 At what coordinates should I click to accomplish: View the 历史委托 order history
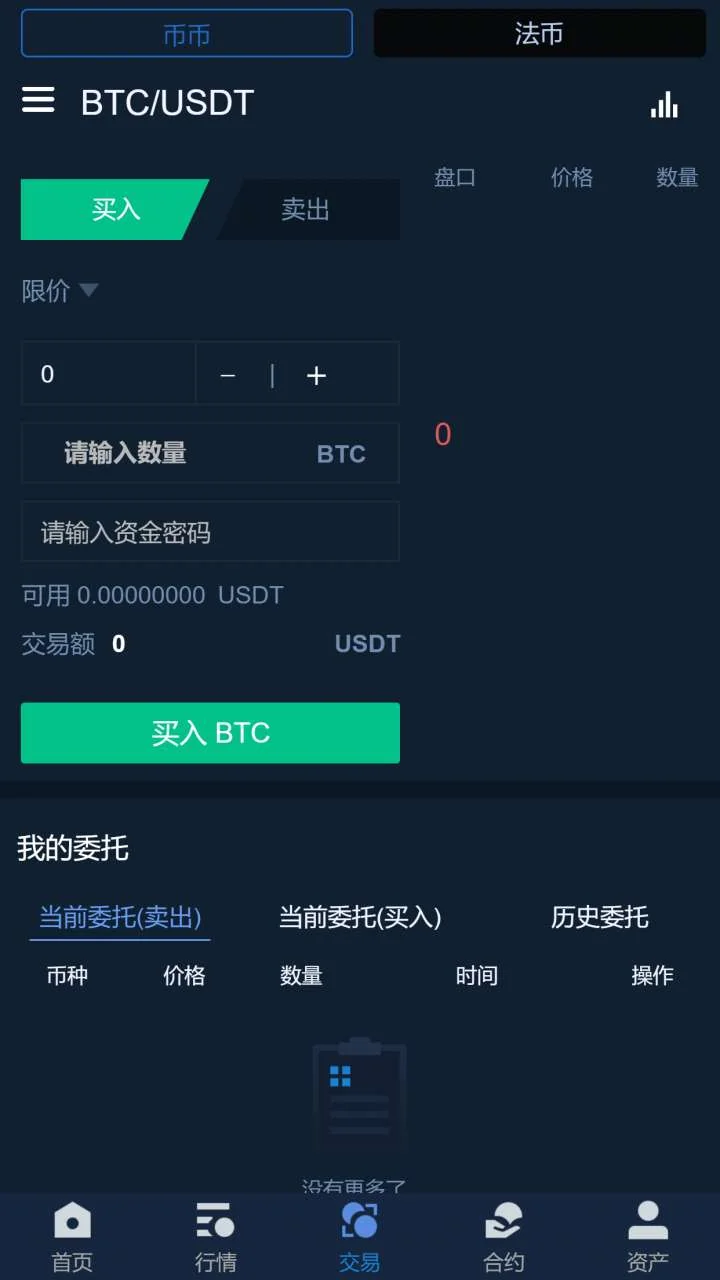tap(599, 917)
